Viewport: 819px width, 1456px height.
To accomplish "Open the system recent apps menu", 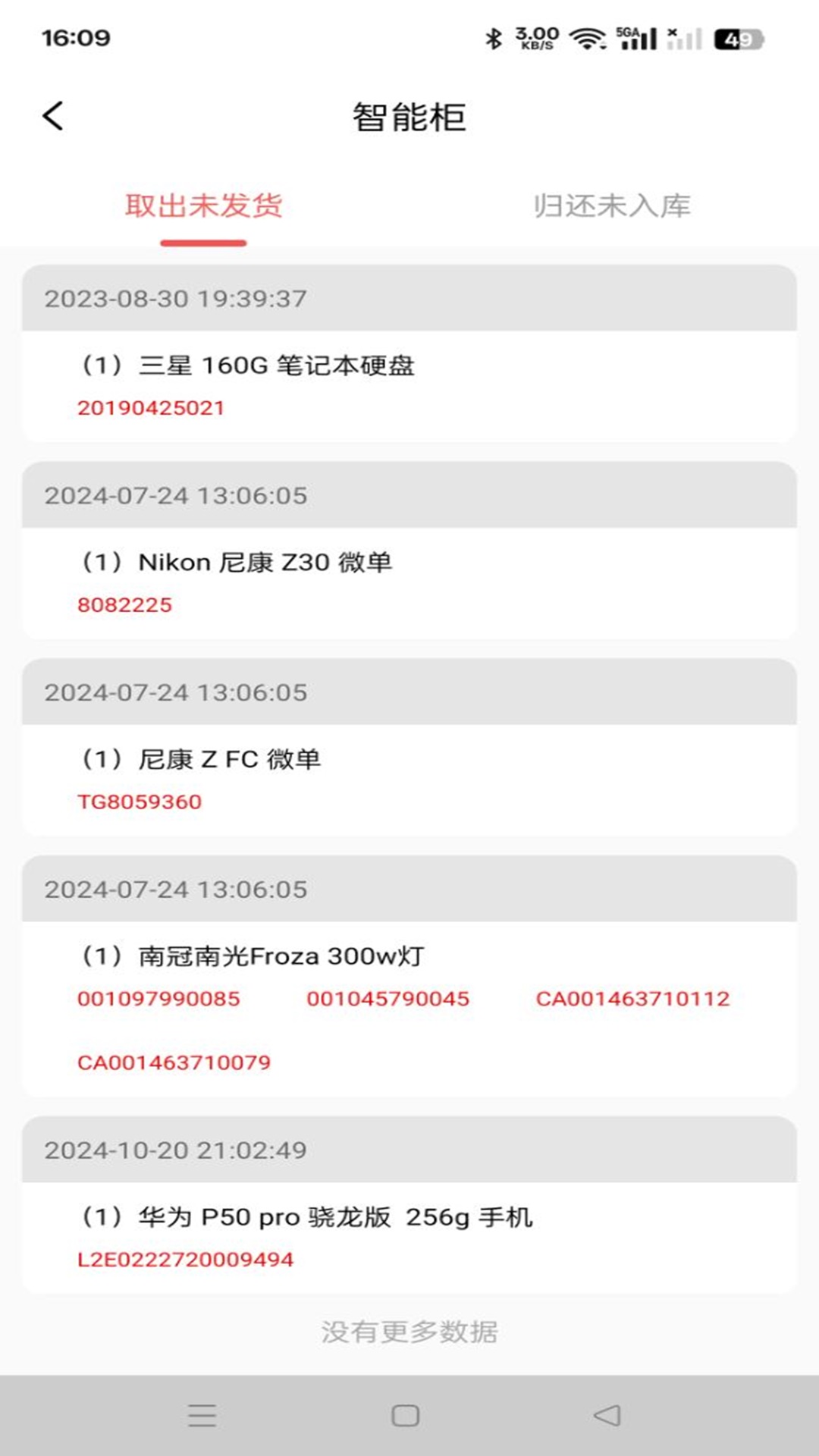I will [x=202, y=1415].
